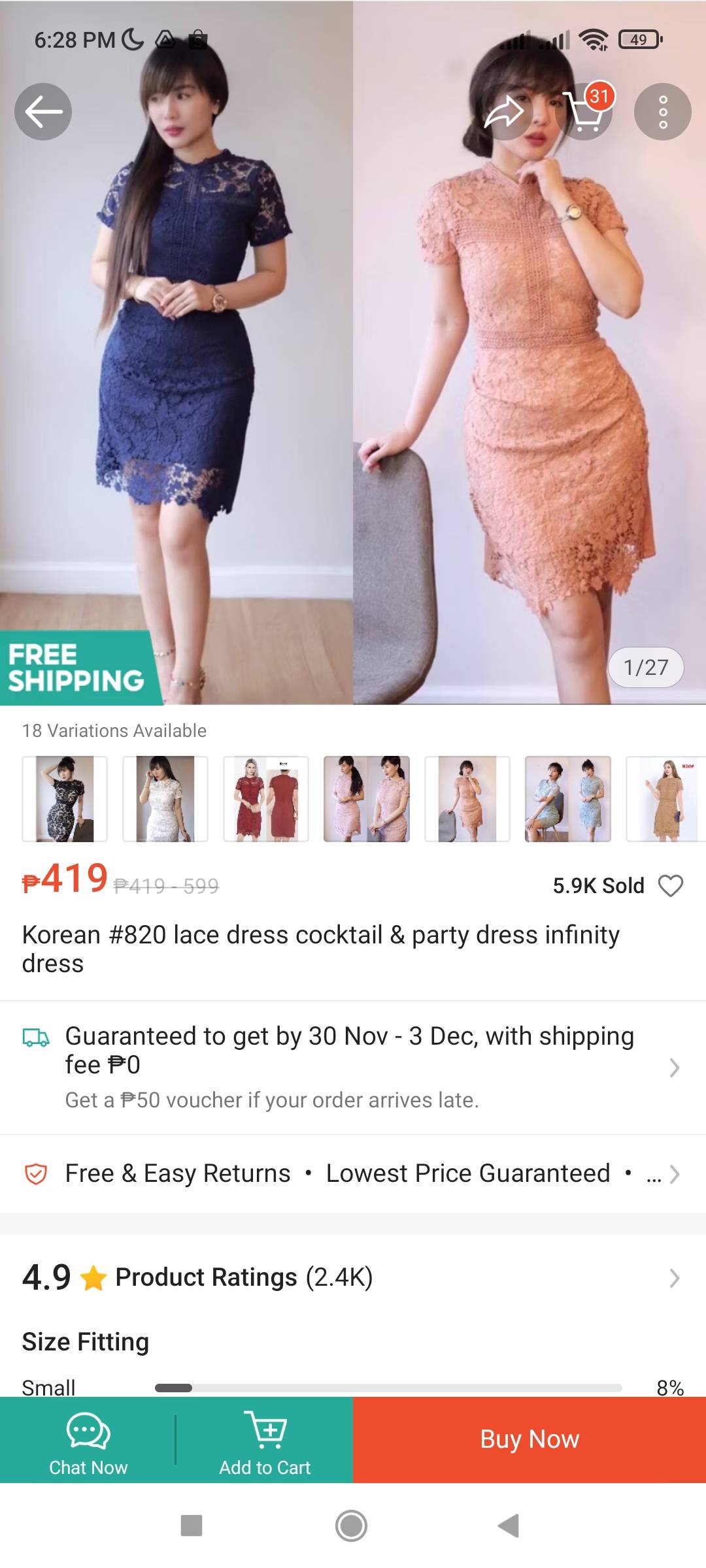This screenshot has width=706, height=1568.
Task: Go to the system home screen
Action: [352, 1526]
